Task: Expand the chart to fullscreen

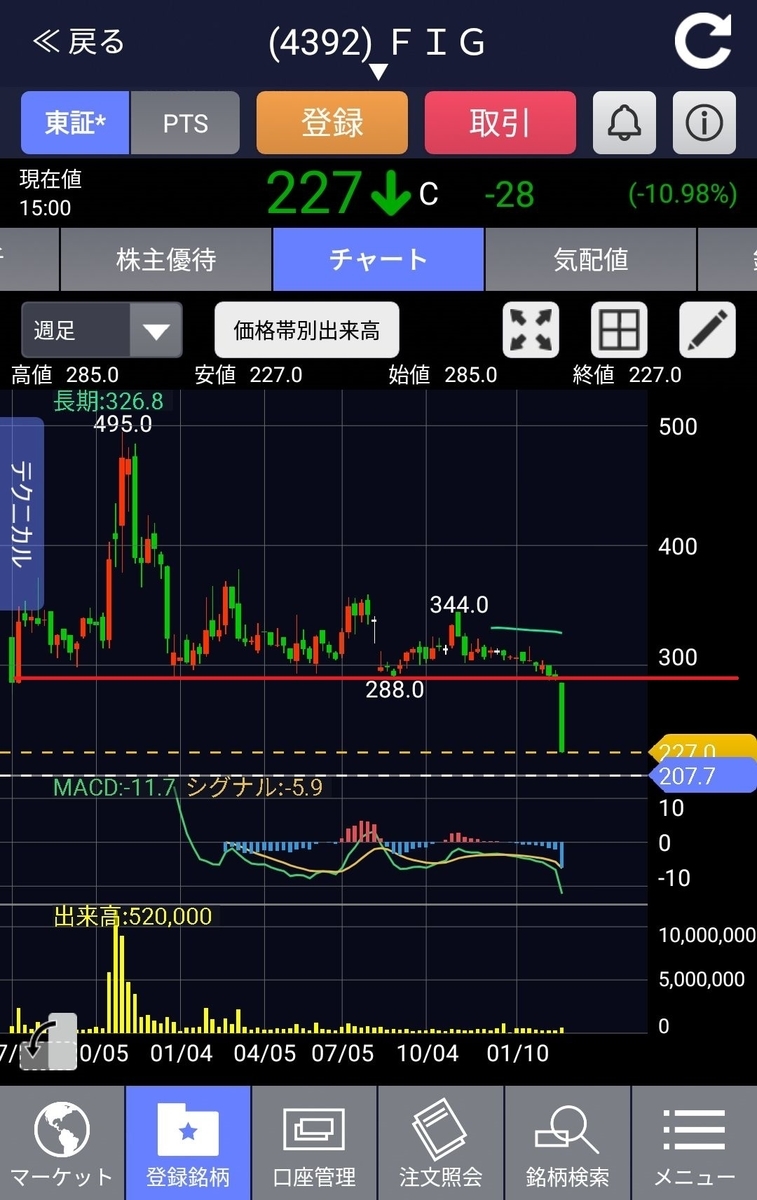Action: coord(530,330)
